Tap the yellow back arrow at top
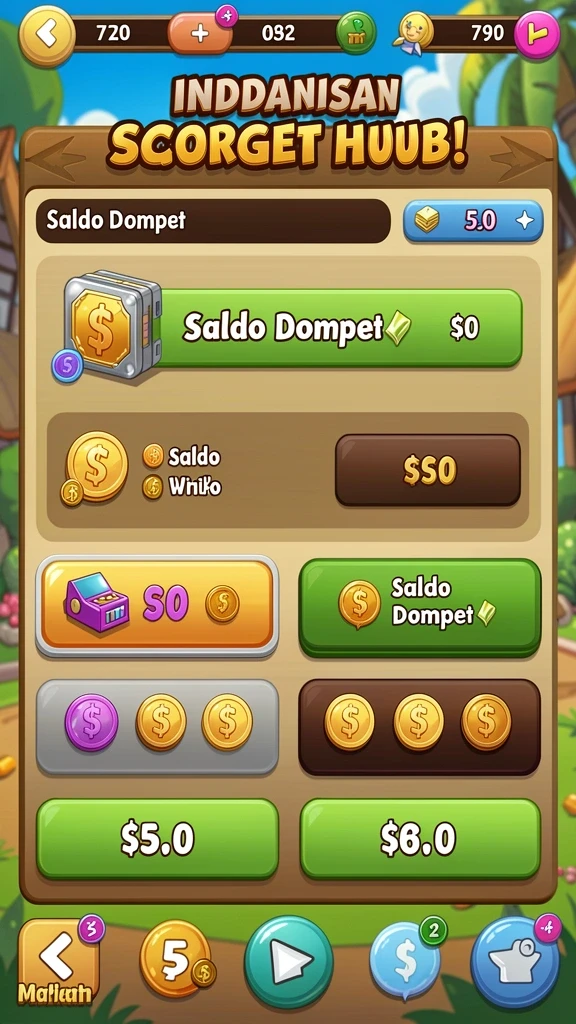 [x=46, y=32]
